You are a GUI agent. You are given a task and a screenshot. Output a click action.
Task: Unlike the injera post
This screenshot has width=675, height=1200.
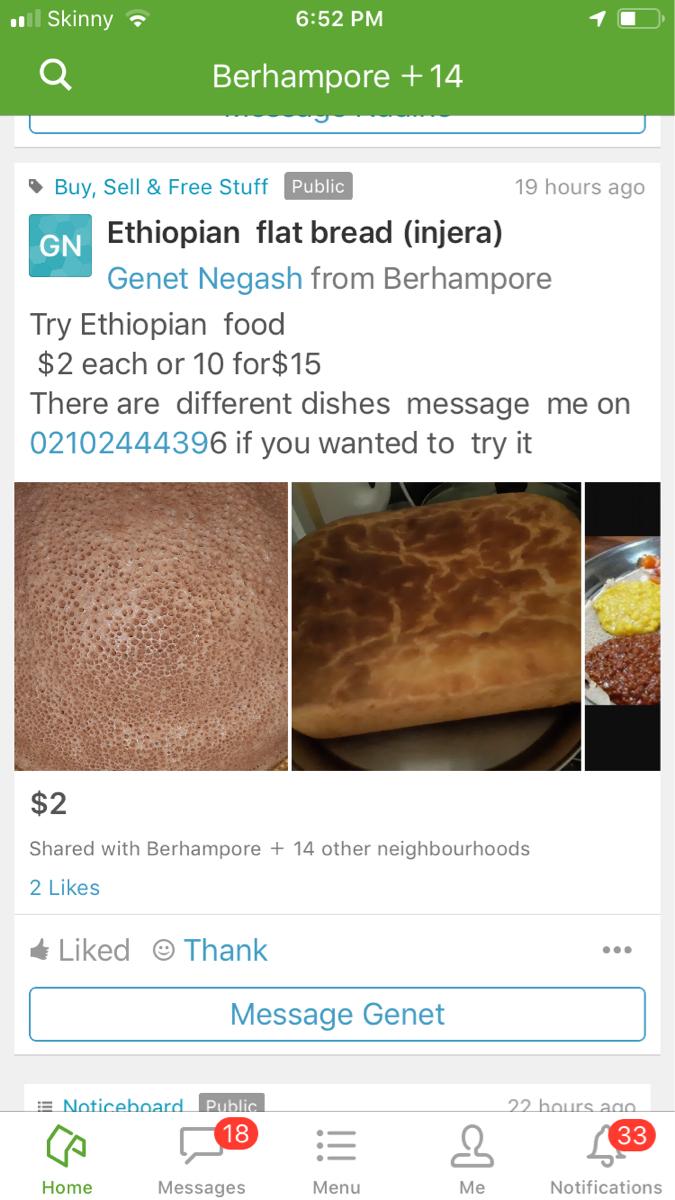(x=80, y=950)
